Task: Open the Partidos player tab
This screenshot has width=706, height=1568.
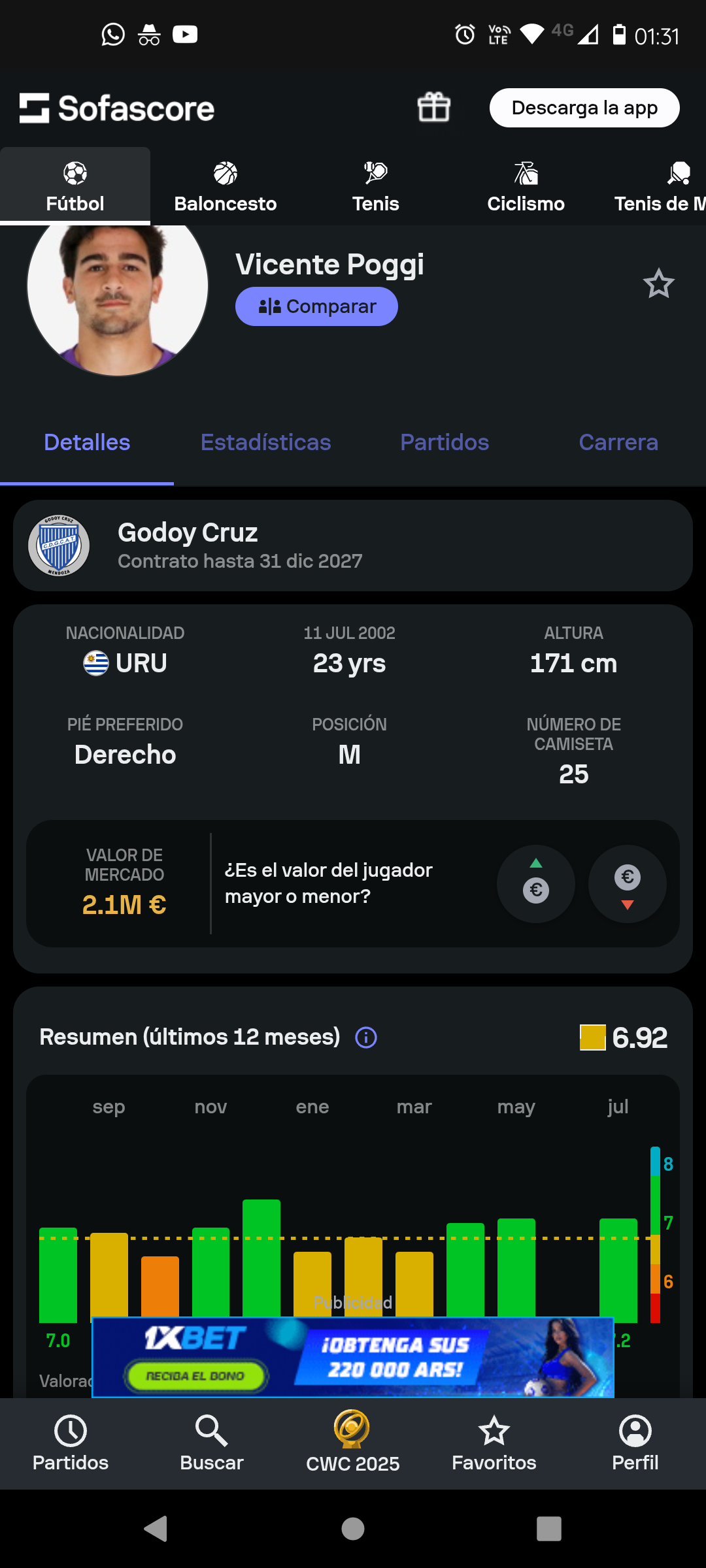Action: (445, 443)
